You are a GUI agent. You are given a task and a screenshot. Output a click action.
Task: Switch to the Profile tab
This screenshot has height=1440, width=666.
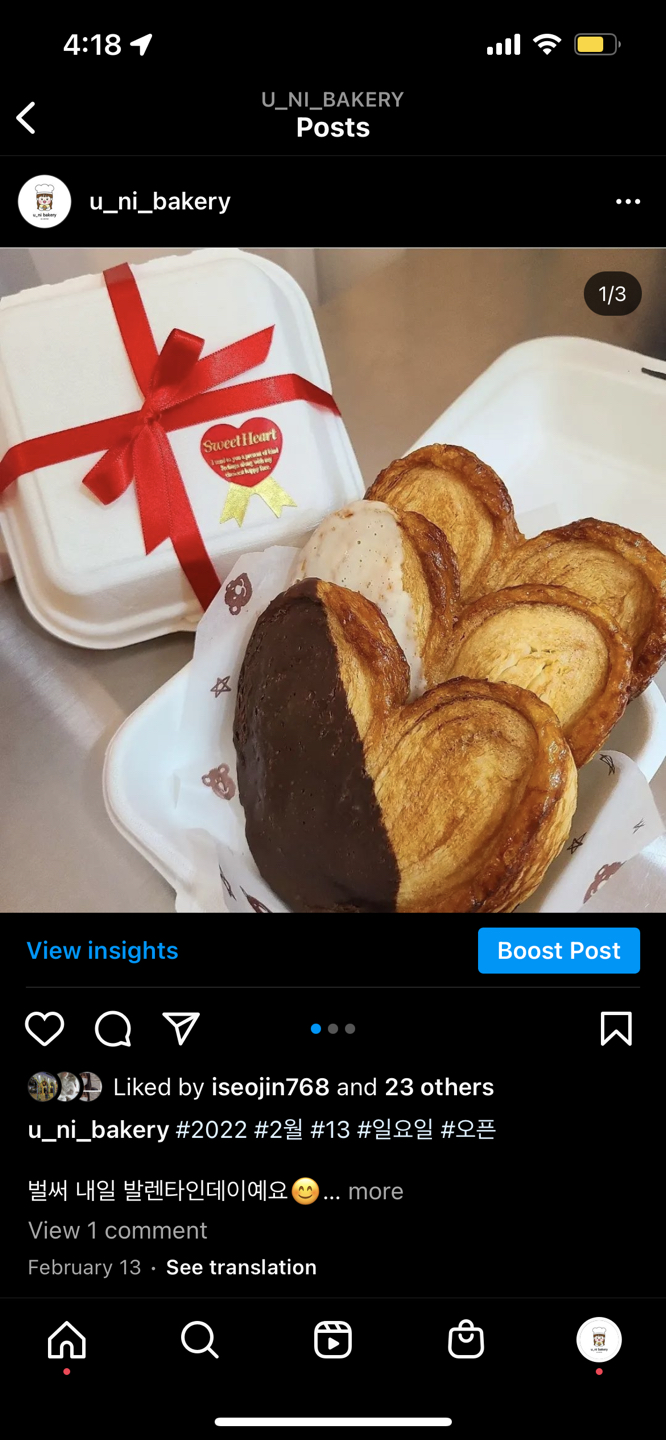pos(599,1340)
